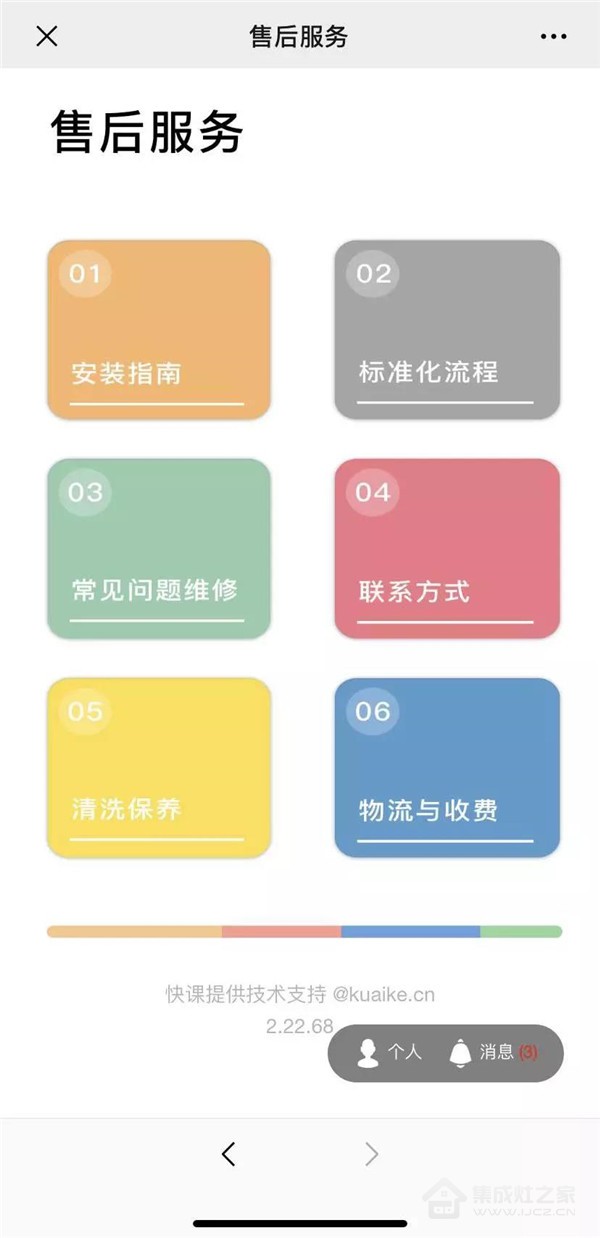600x1238 pixels.
Task: View the 清洗保养 card
Action: pyautogui.click(x=159, y=768)
